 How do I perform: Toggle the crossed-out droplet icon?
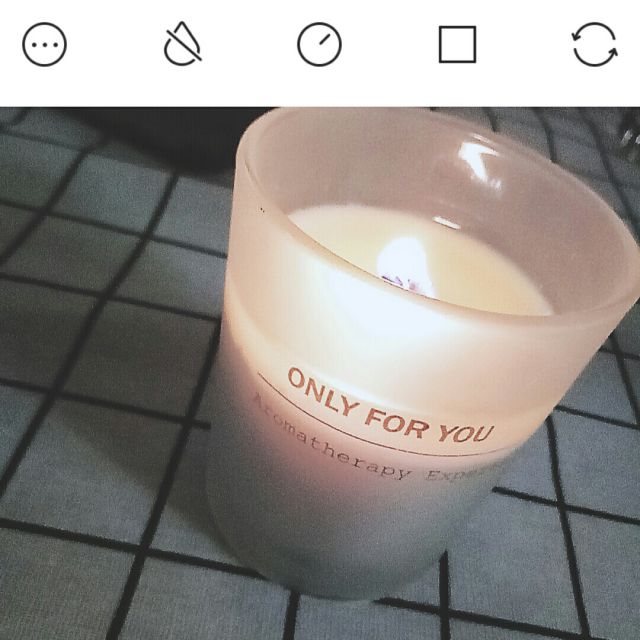click(x=182, y=45)
